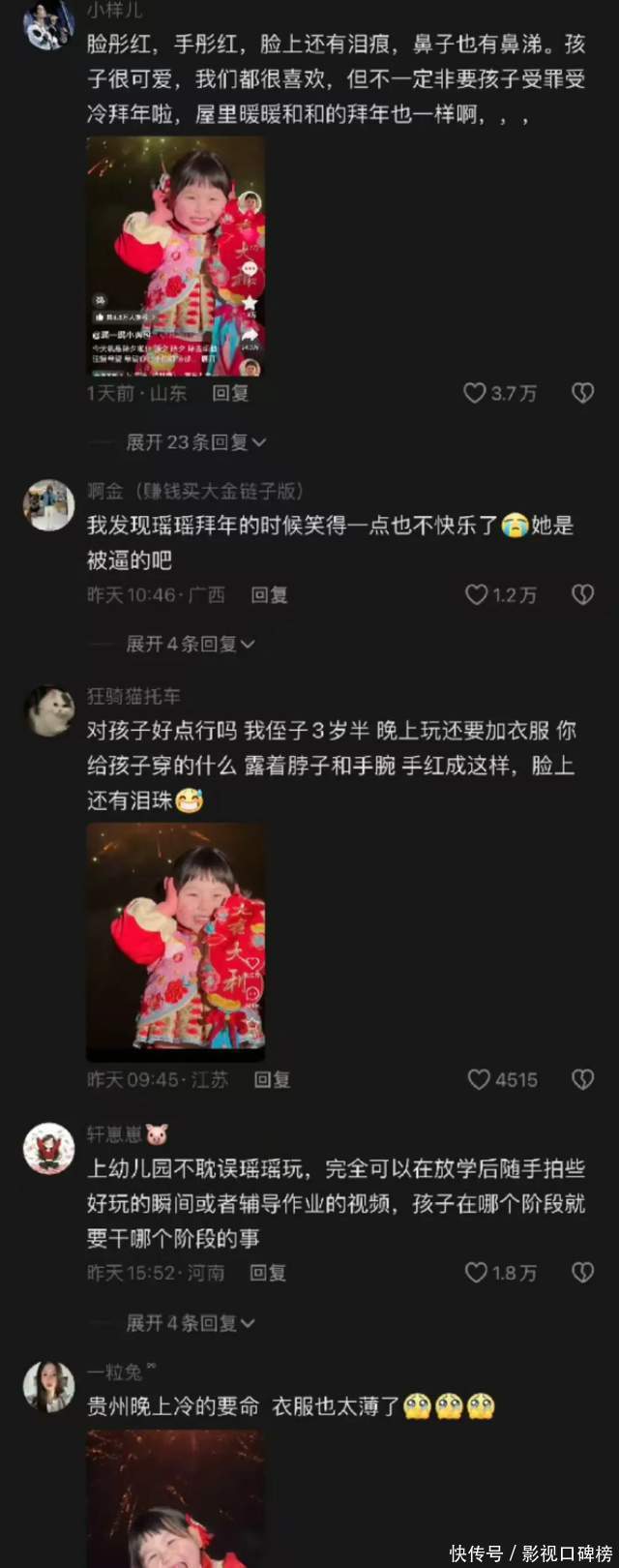619x1568 pixels.
Task: Expand the 4 replies under 啊金's comment
Action: [190, 644]
